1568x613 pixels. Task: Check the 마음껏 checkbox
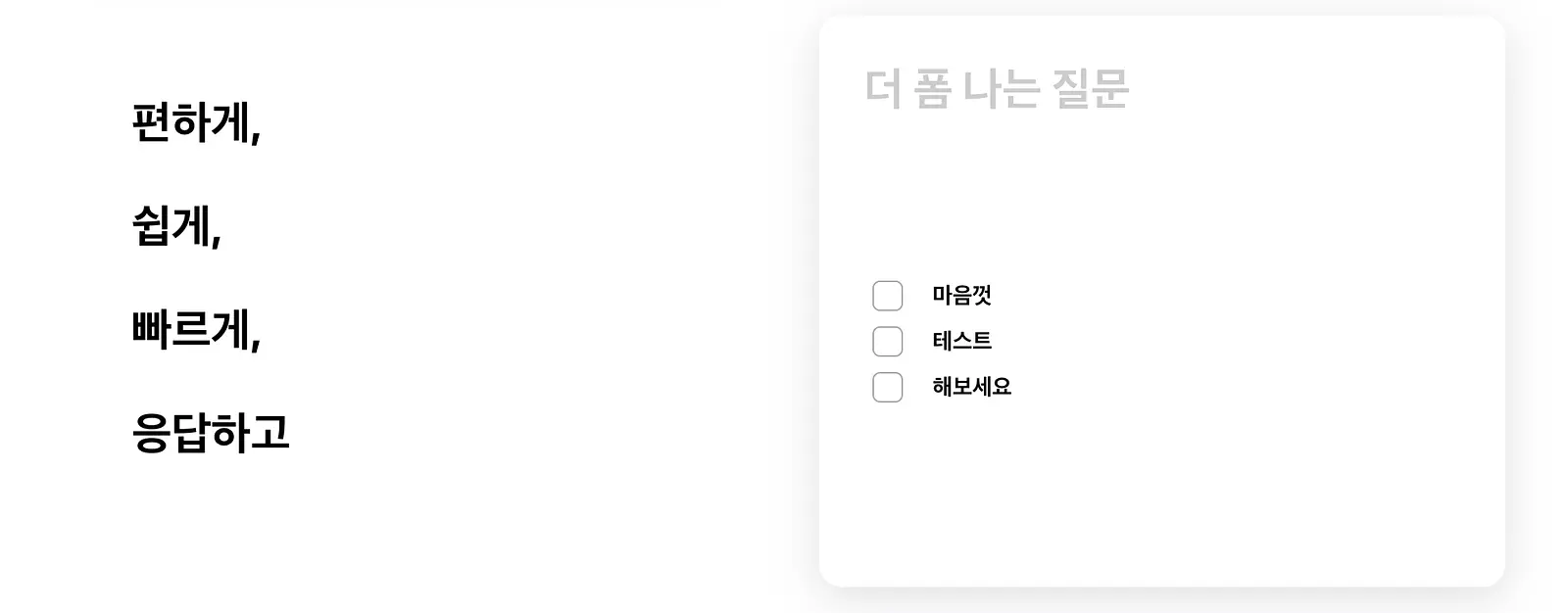887,295
